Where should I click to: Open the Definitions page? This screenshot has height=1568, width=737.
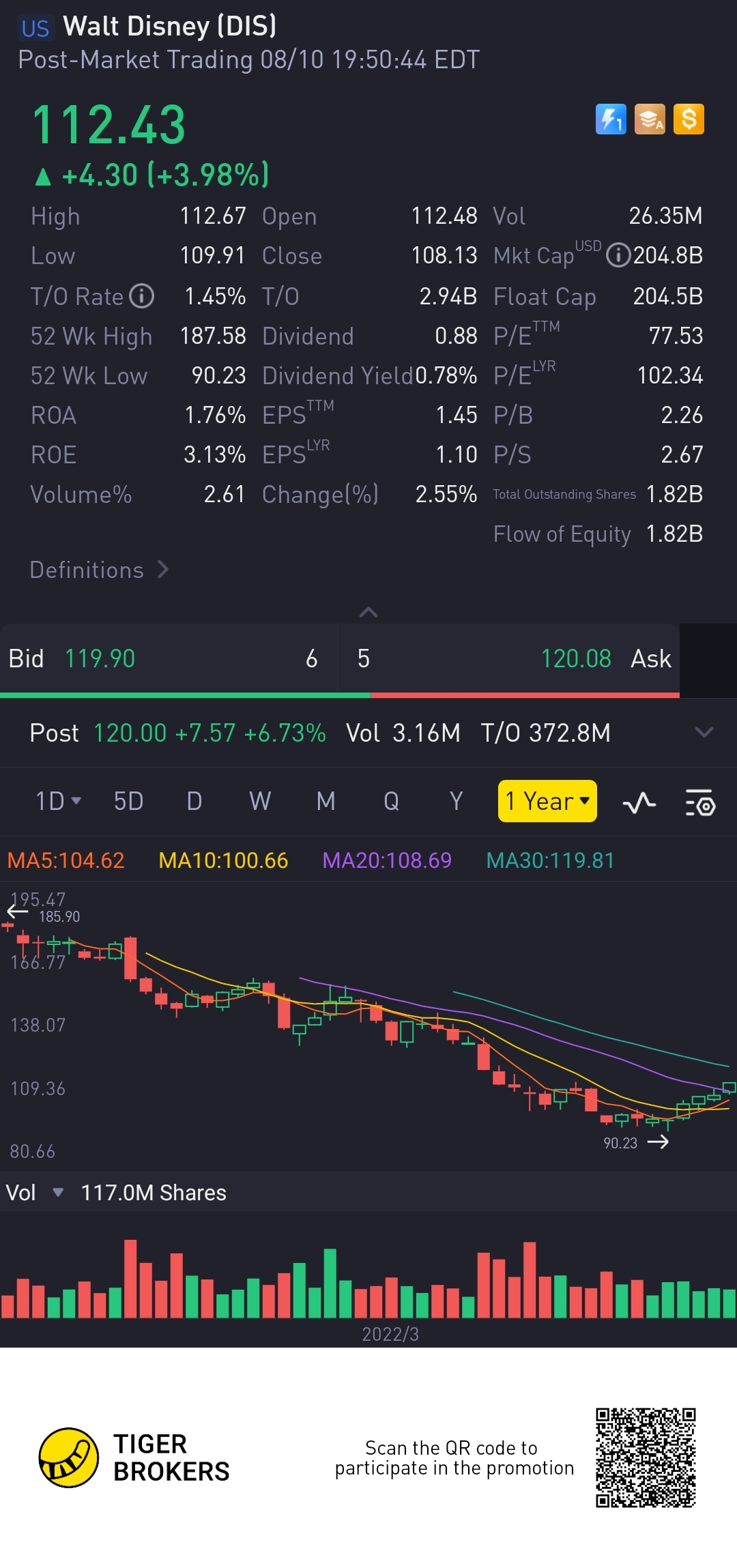click(99, 570)
